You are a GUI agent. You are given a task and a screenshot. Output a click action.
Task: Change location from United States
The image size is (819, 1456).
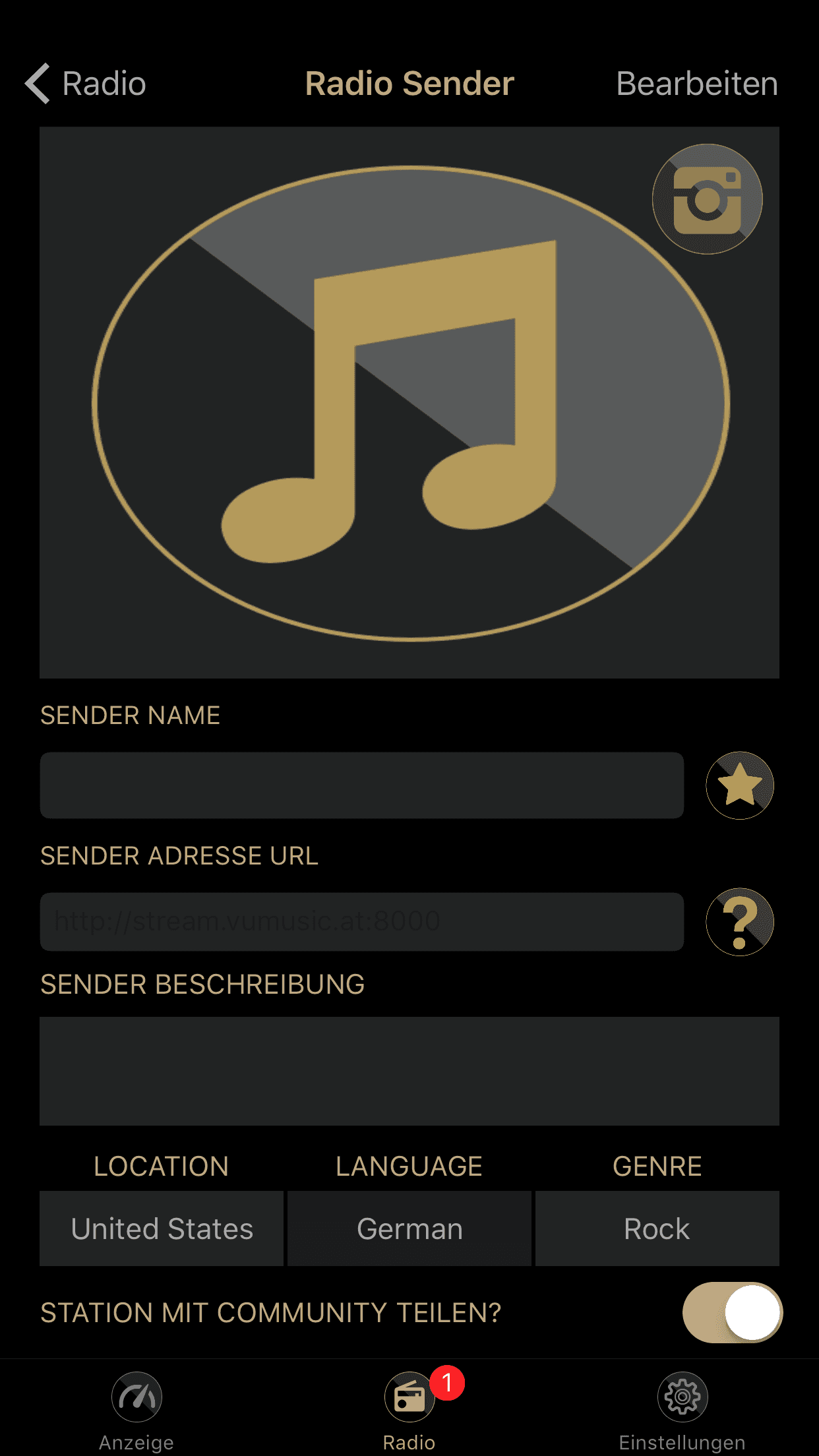(162, 1228)
